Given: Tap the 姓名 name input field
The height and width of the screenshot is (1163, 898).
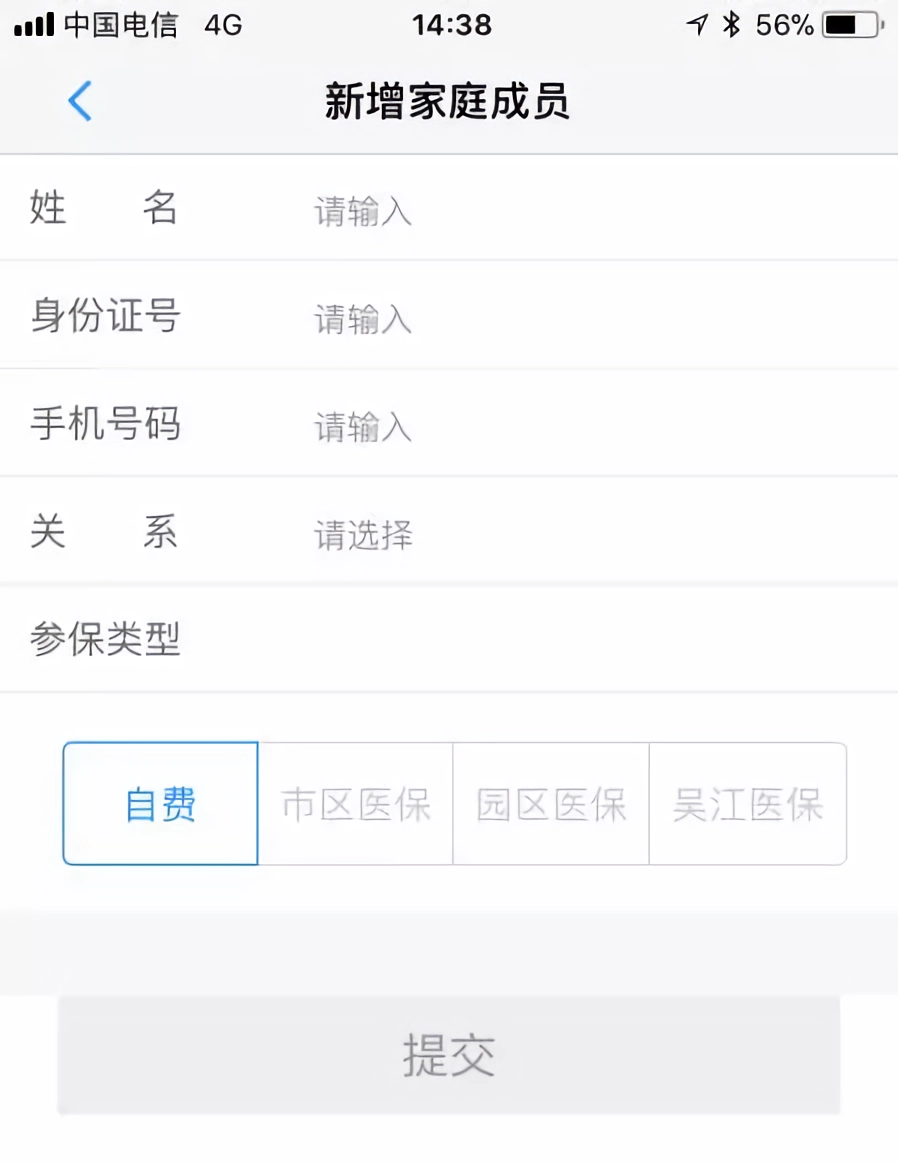Looking at the screenshot, I should (x=500, y=210).
